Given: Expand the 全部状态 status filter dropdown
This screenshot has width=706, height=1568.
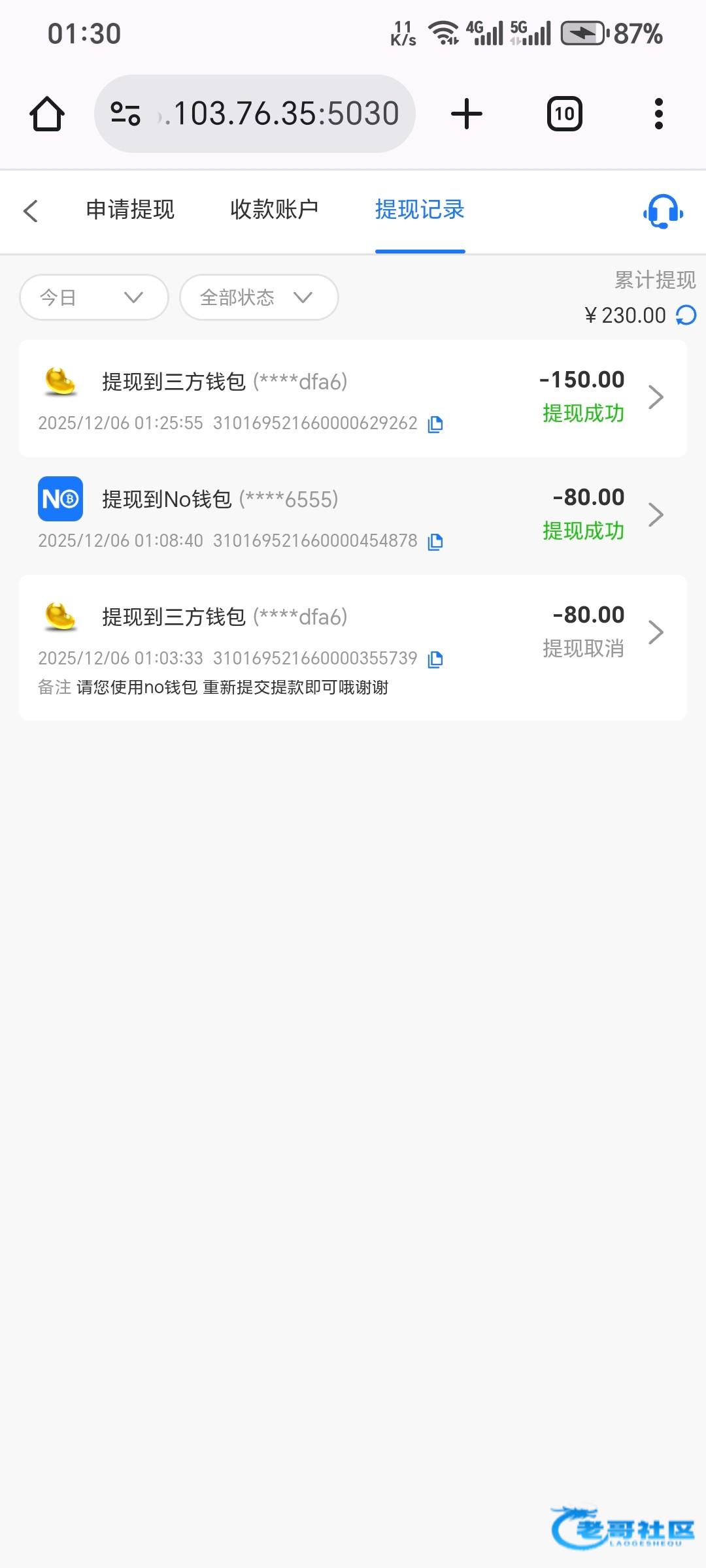Looking at the screenshot, I should pos(258,297).
